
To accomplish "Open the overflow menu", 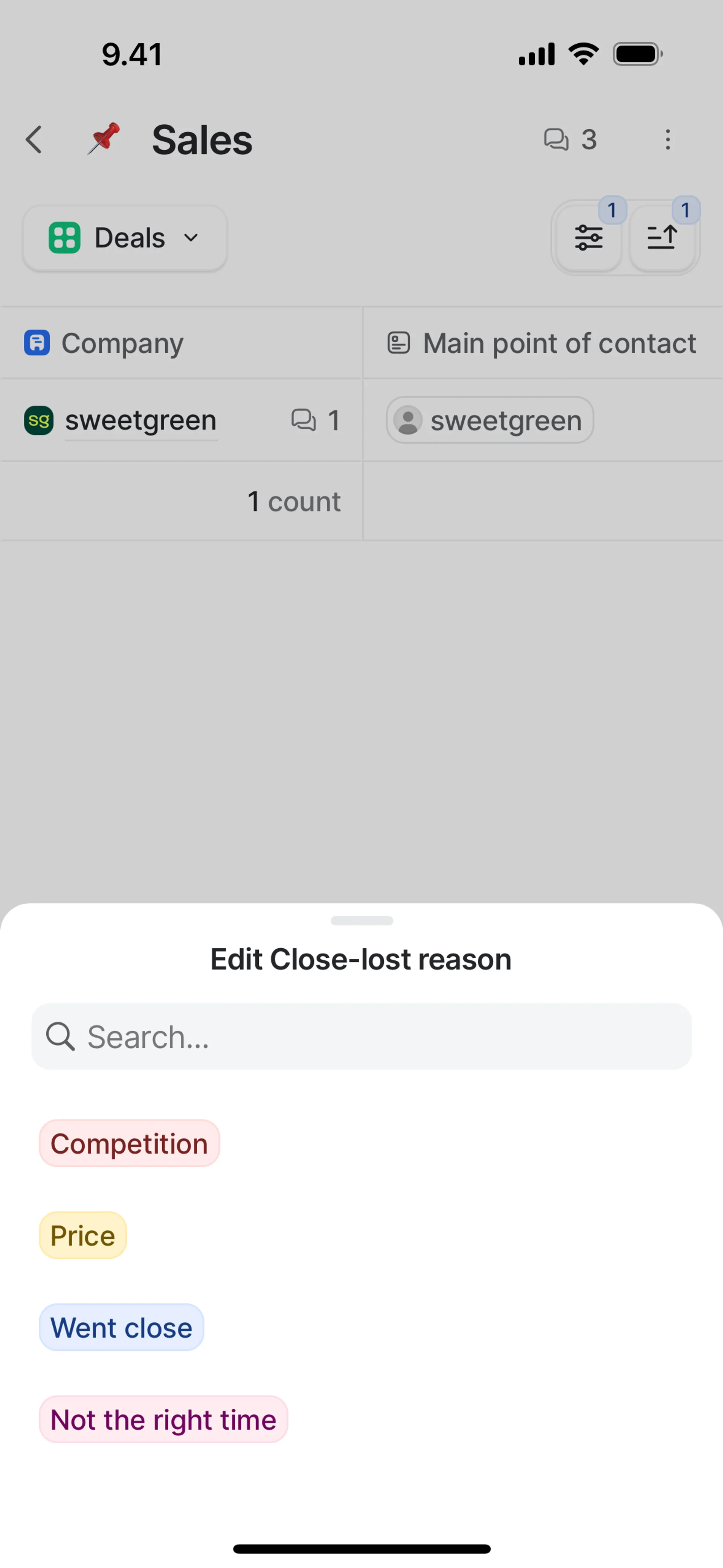I will [668, 140].
